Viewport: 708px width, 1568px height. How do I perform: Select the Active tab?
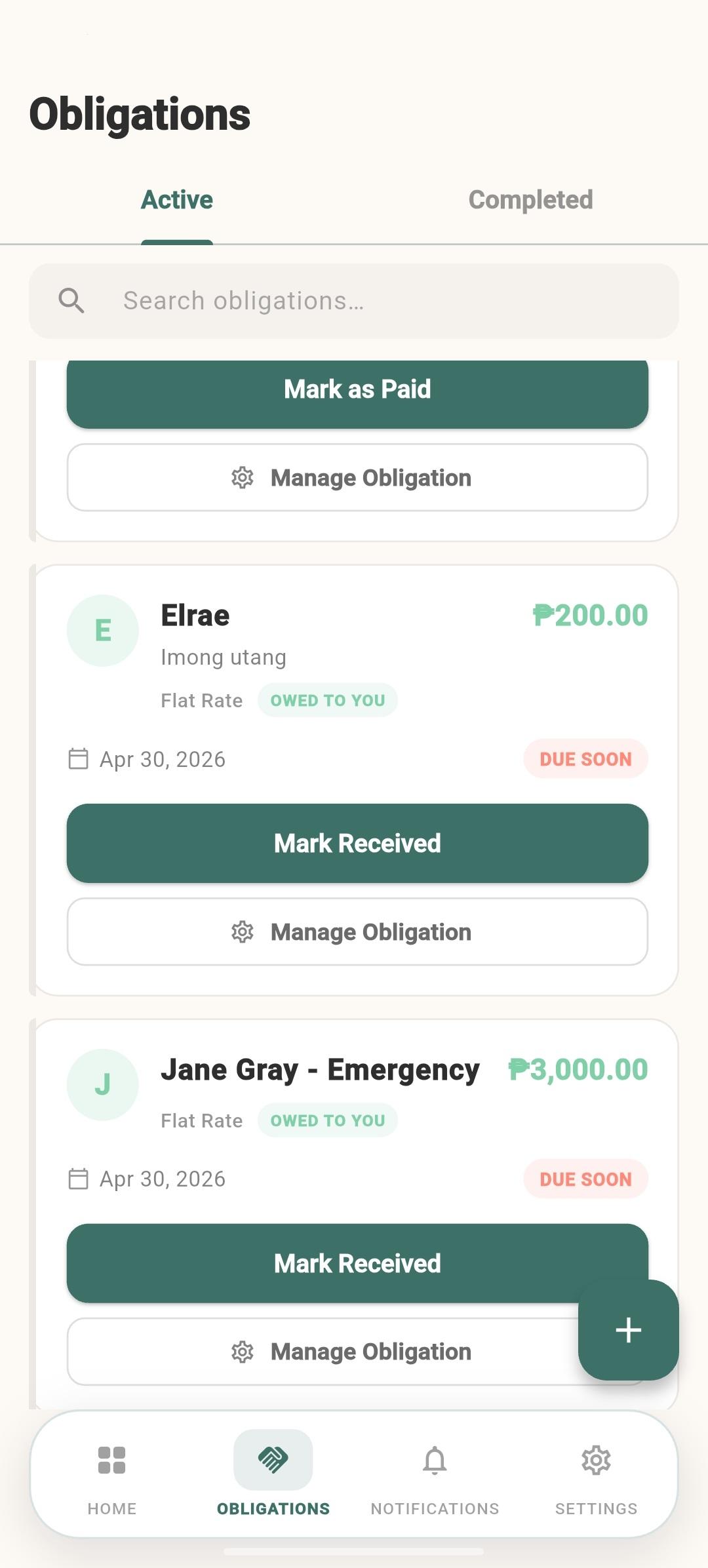[x=176, y=200]
